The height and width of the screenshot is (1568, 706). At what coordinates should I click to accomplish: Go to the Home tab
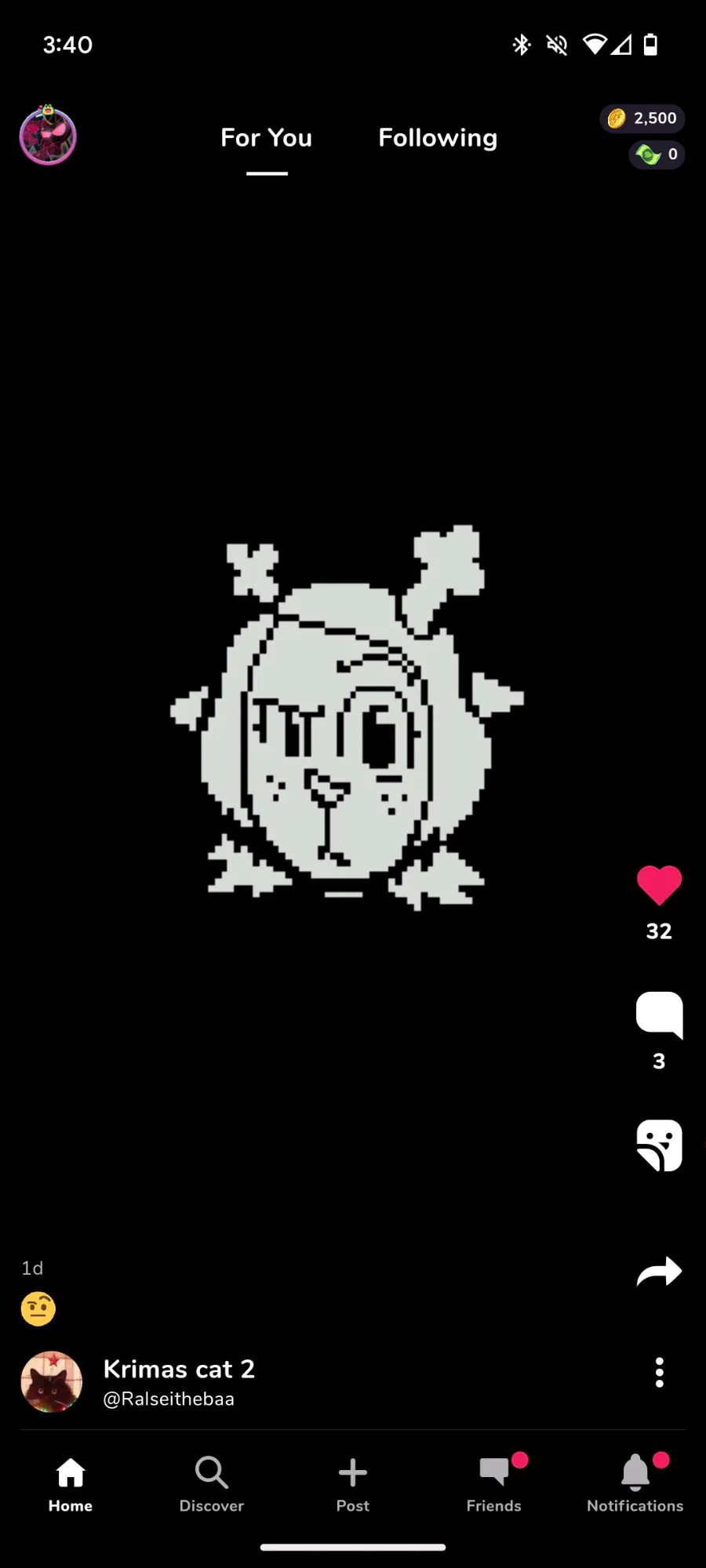pos(71,1484)
